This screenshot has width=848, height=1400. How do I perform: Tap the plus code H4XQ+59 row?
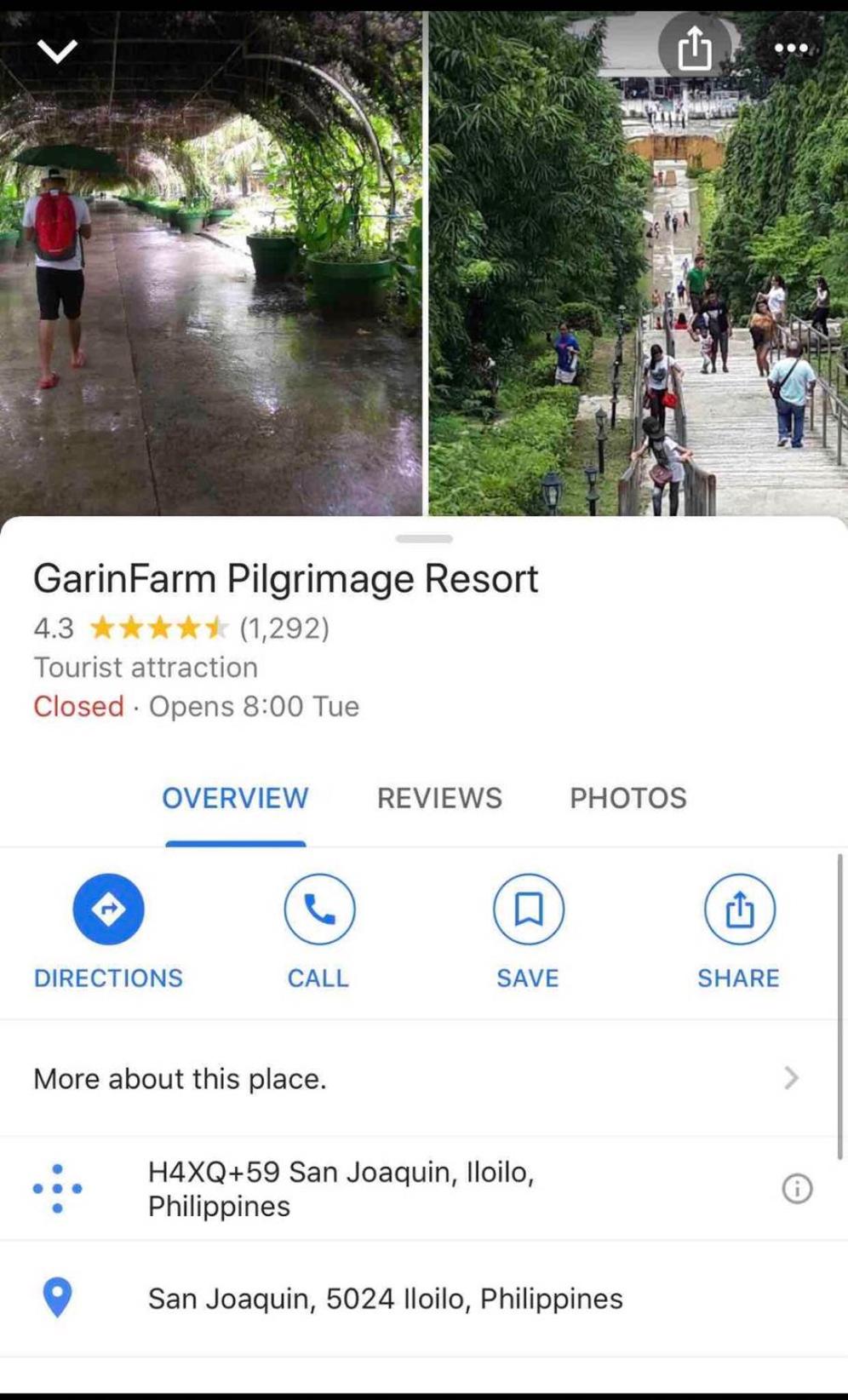click(x=419, y=1188)
